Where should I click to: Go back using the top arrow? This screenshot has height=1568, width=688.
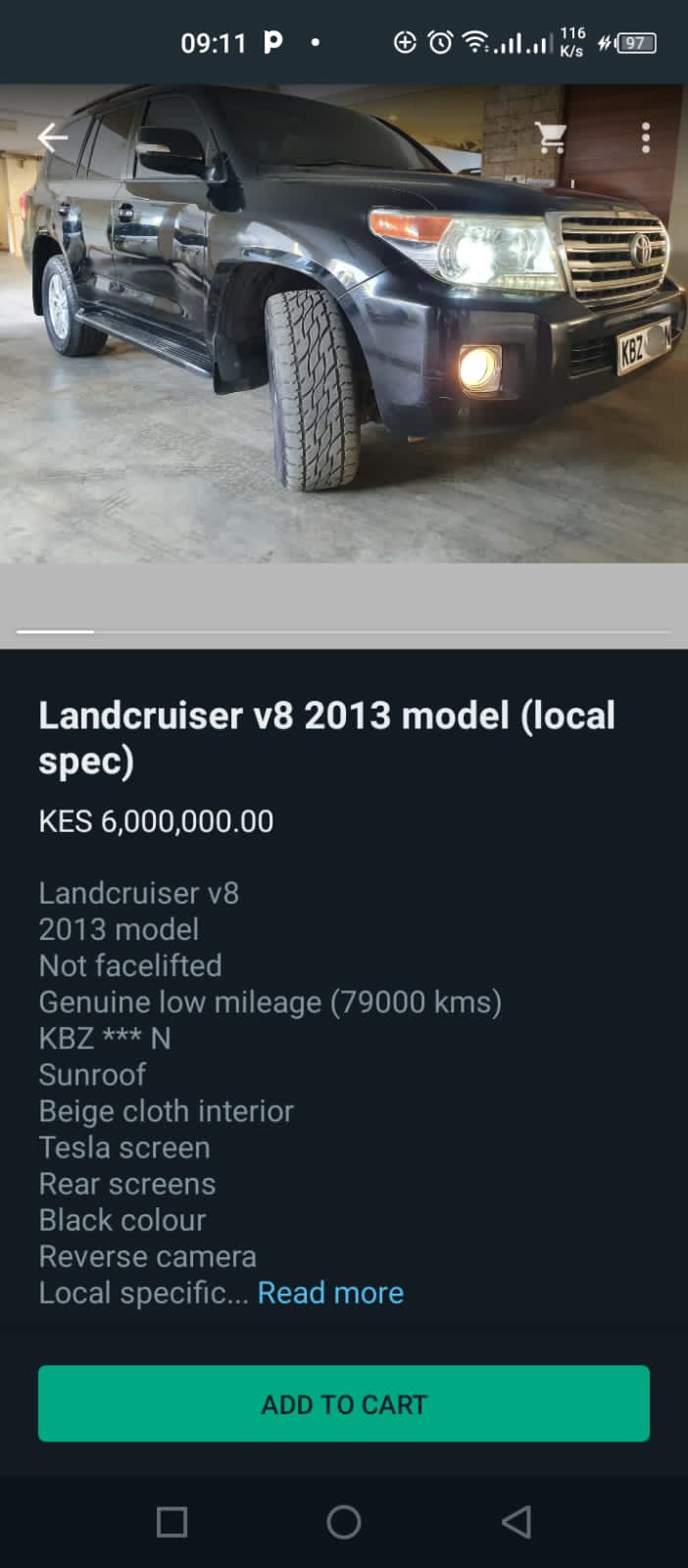(x=53, y=137)
